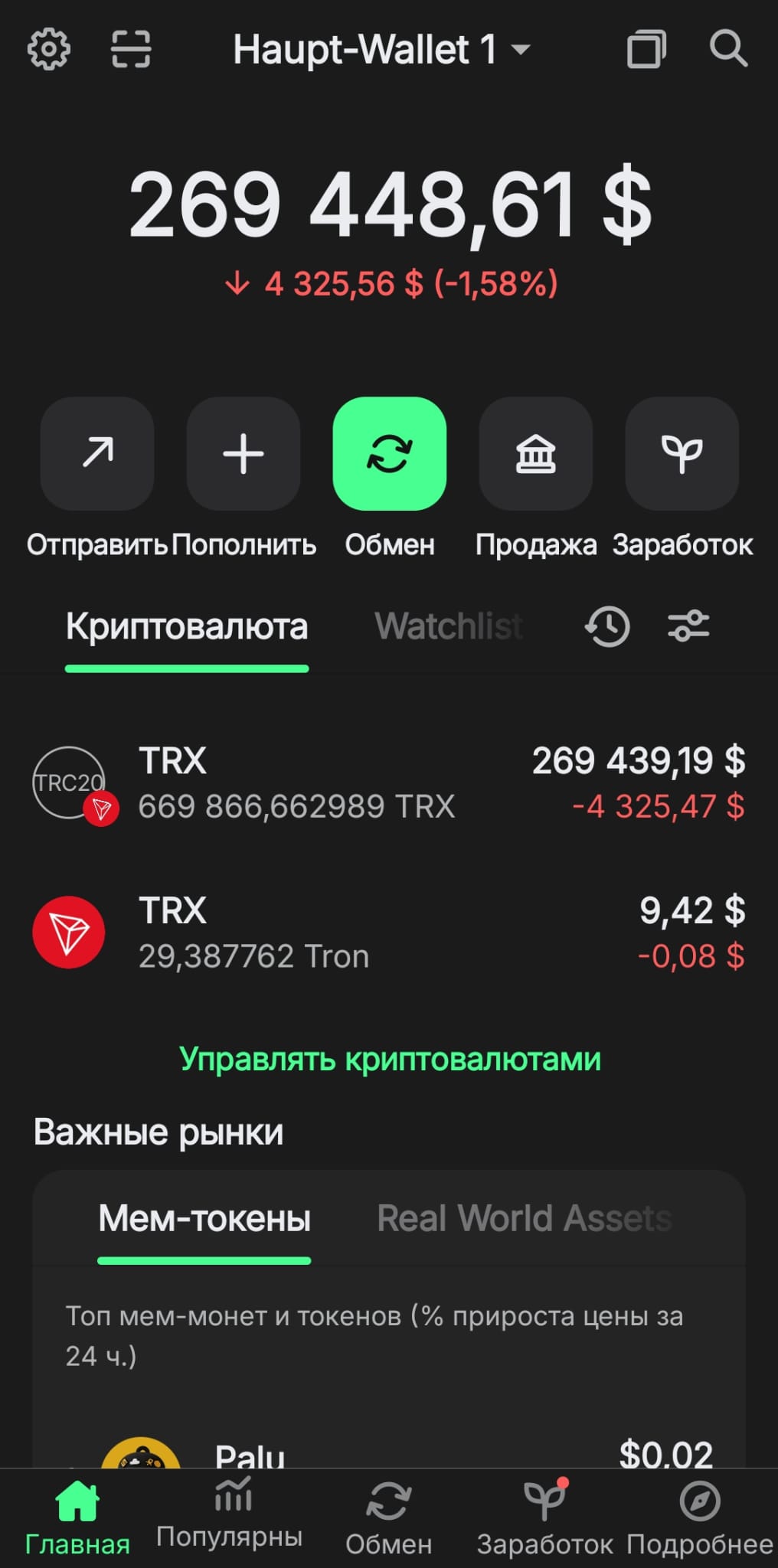Tap the Отправить send button
The height and width of the screenshot is (1568, 778).
(x=97, y=453)
